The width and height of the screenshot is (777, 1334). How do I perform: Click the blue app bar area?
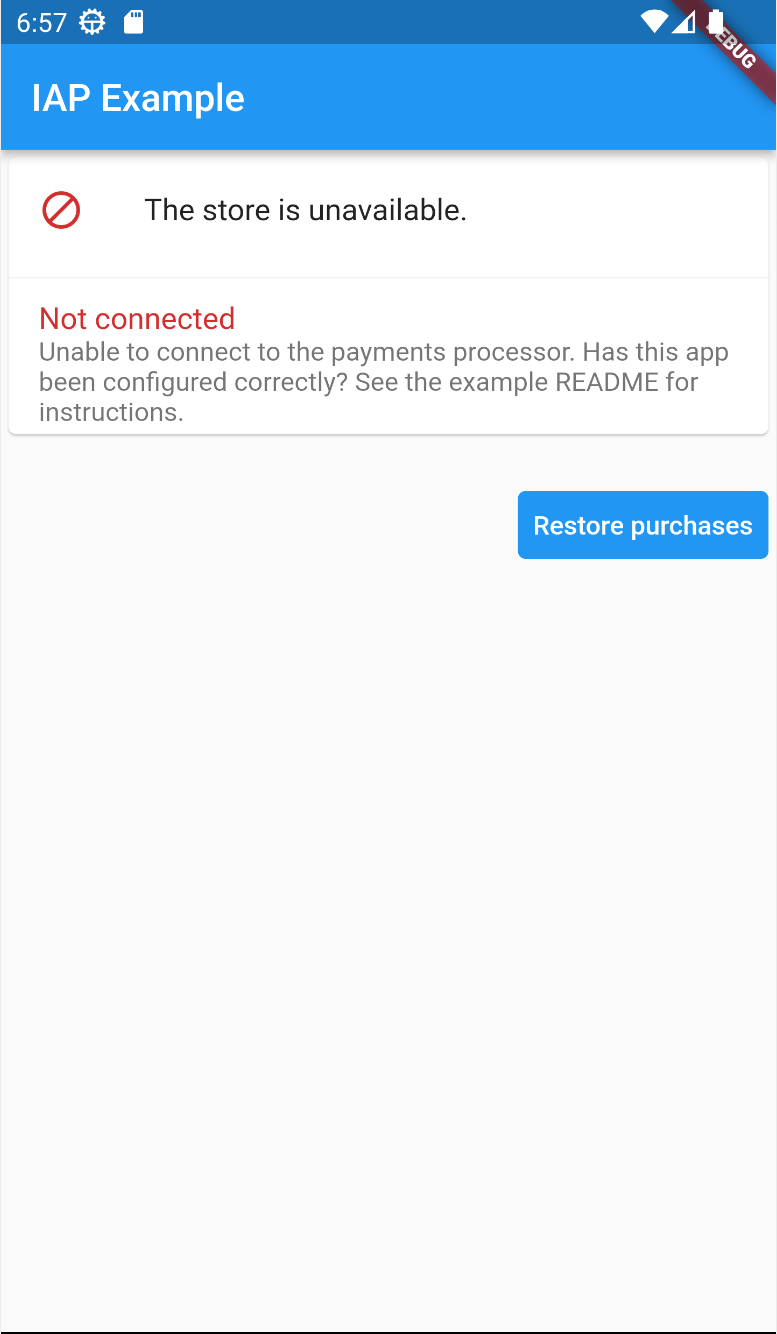(x=388, y=98)
